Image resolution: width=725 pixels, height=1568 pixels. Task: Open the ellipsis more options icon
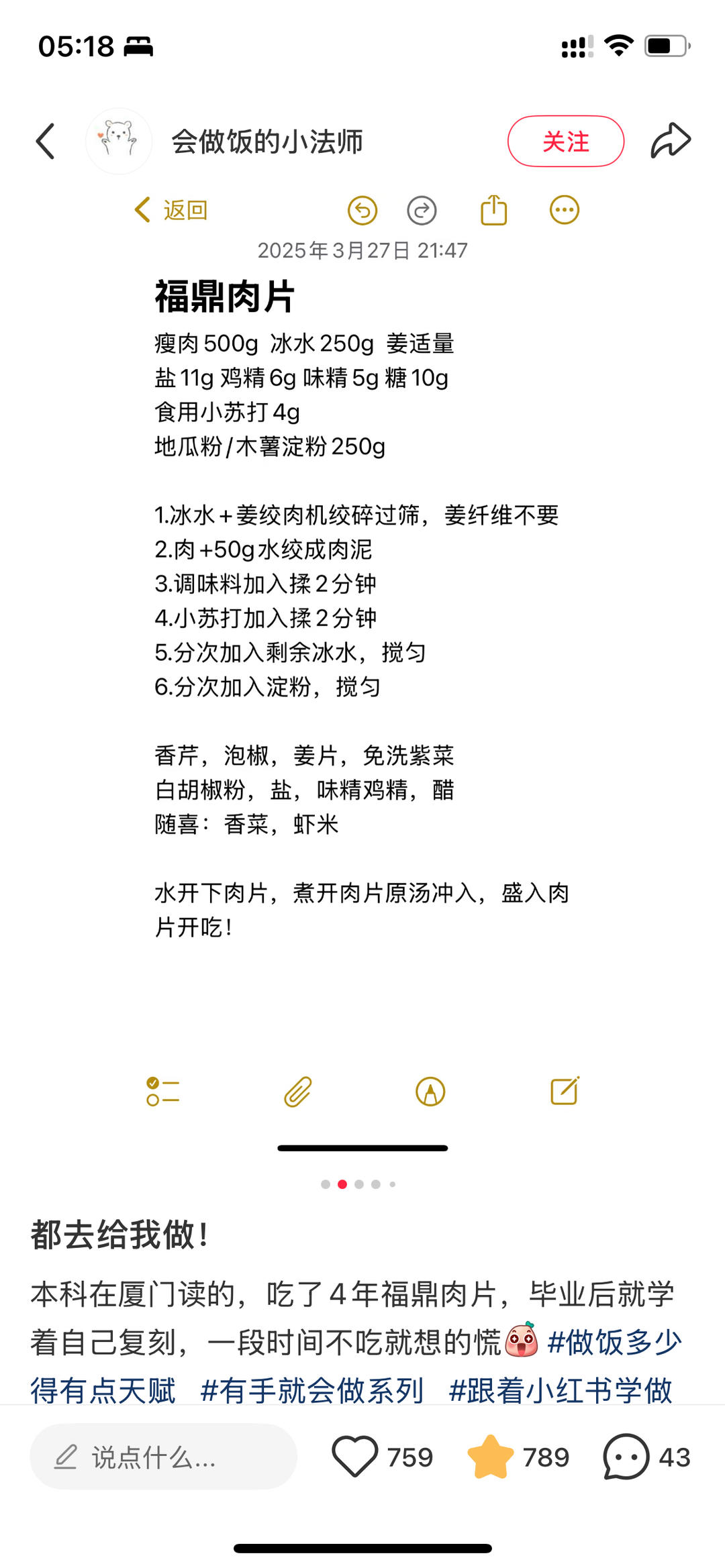(564, 209)
